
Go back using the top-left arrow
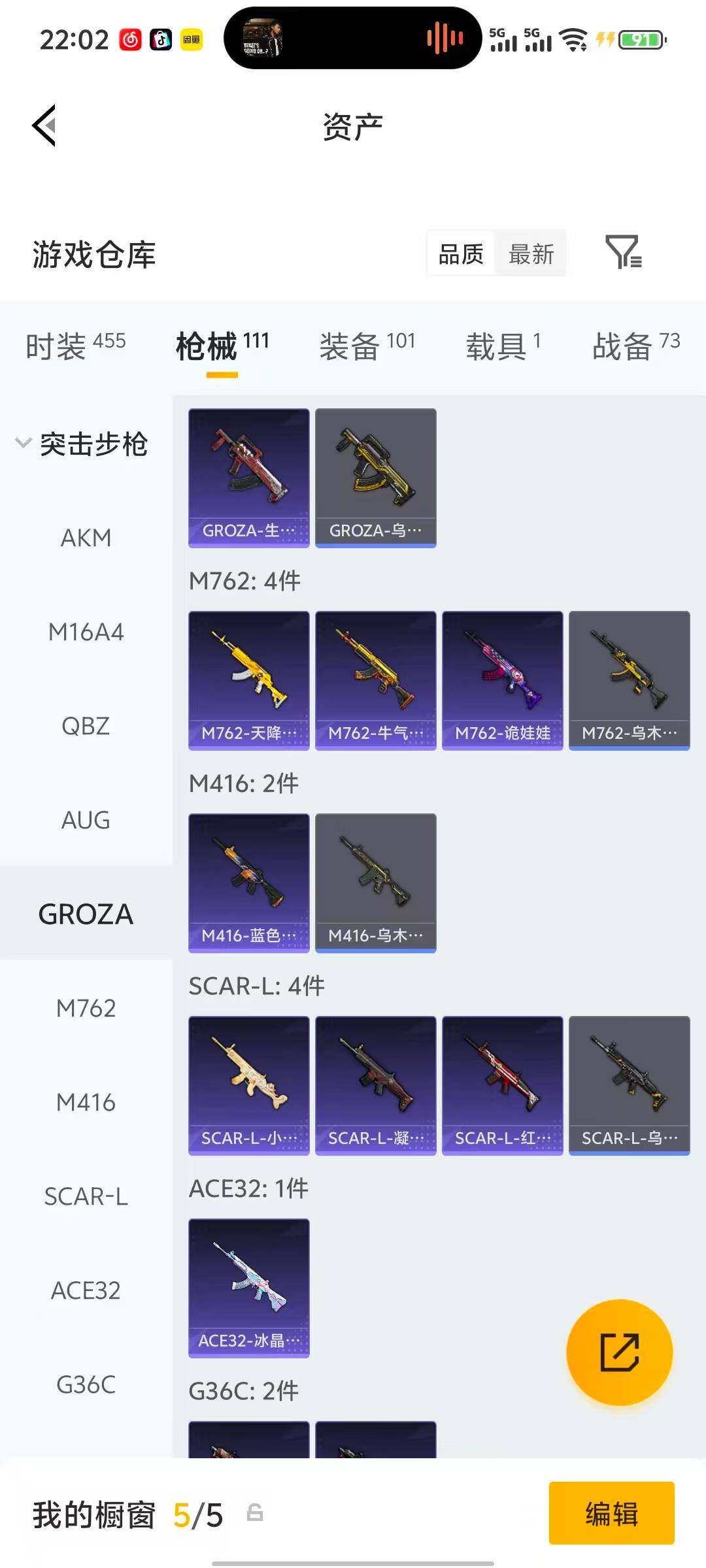(x=44, y=125)
